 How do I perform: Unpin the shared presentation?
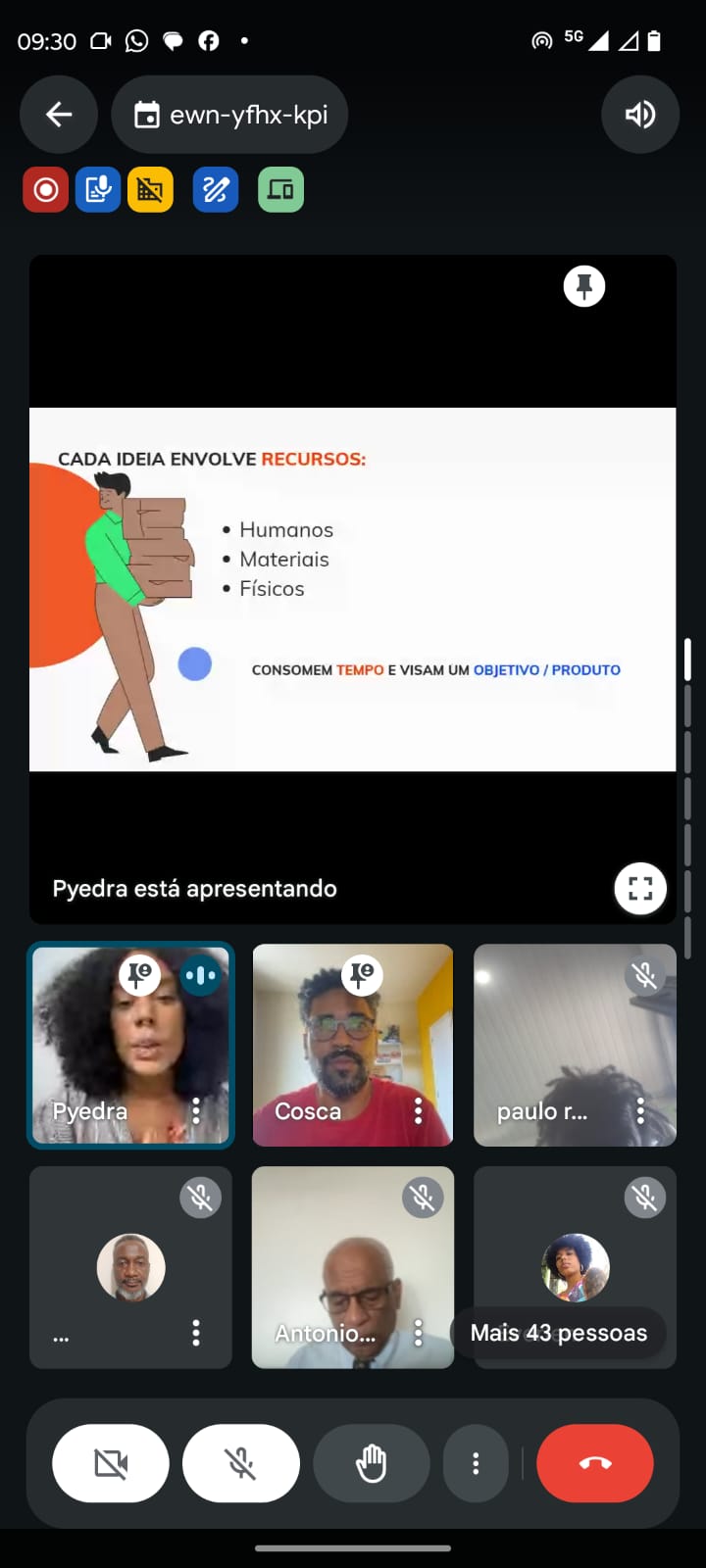click(x=584, y=287)
